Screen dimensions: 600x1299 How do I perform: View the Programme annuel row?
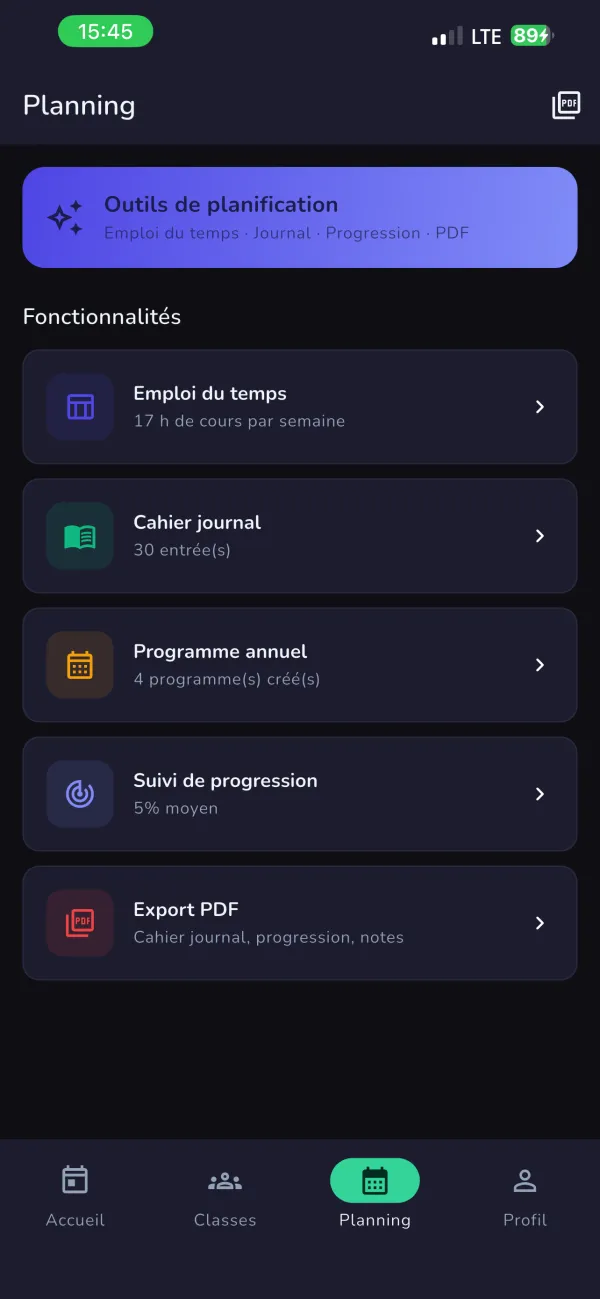click(300, 665)
